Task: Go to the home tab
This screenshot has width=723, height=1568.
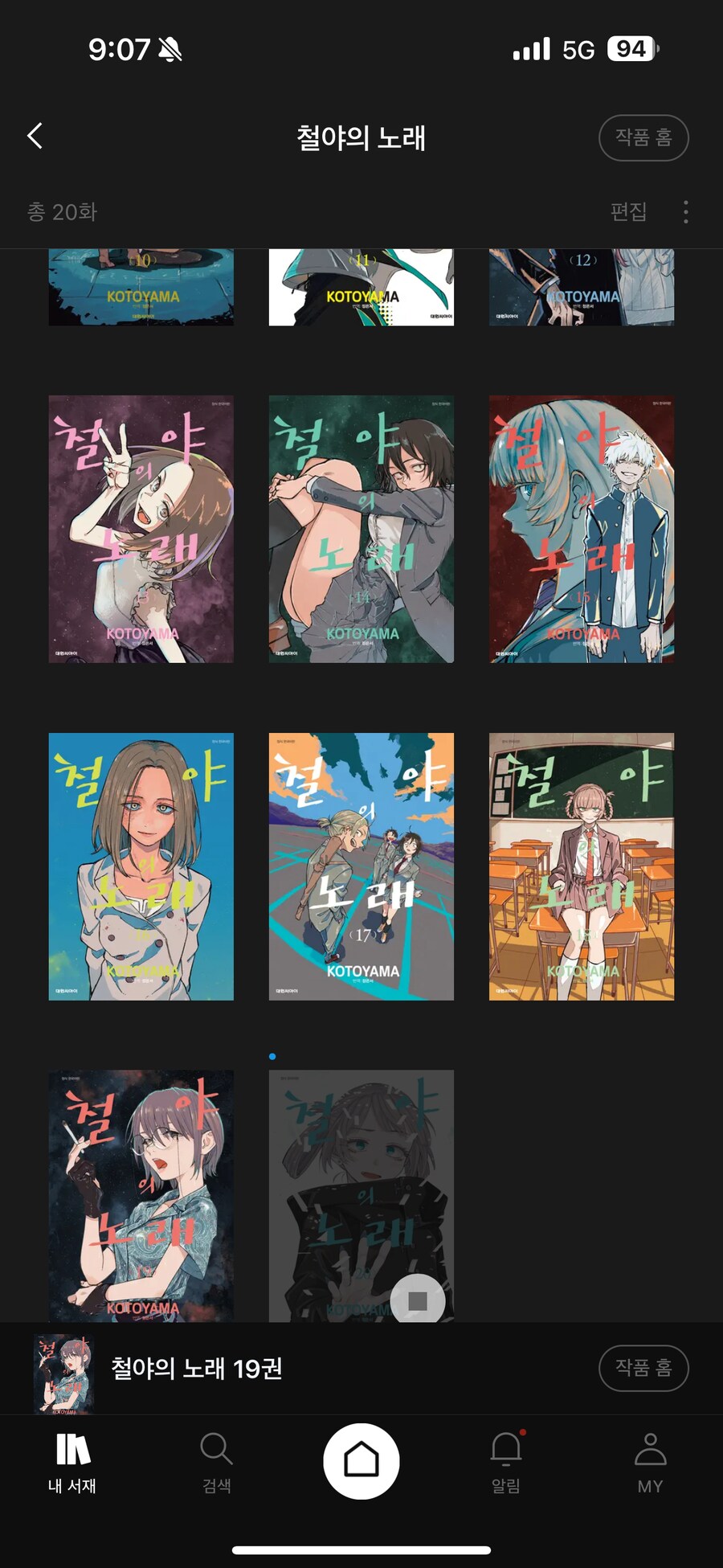Action: pos(361,1460)
